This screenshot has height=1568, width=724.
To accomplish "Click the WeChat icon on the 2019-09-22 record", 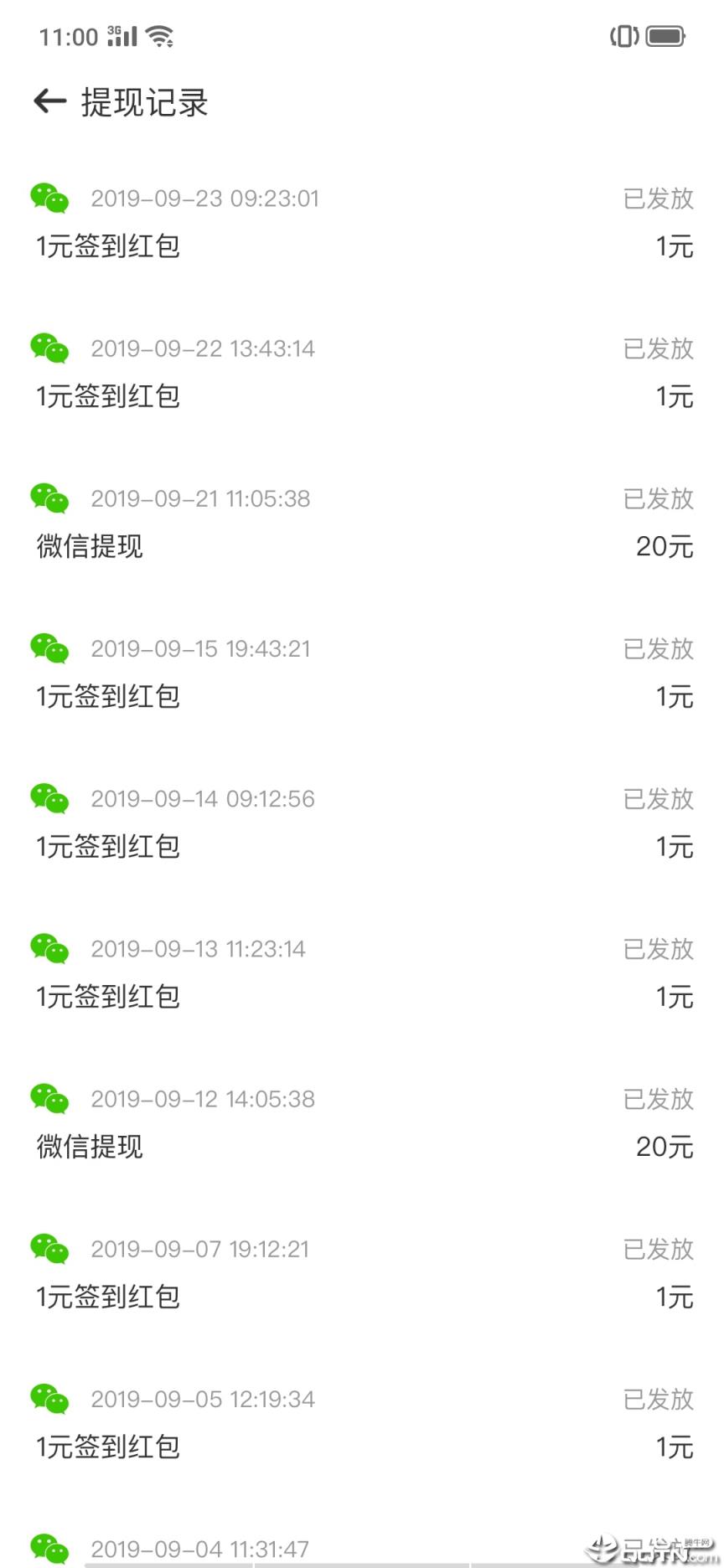I will (x=49, y=348).
